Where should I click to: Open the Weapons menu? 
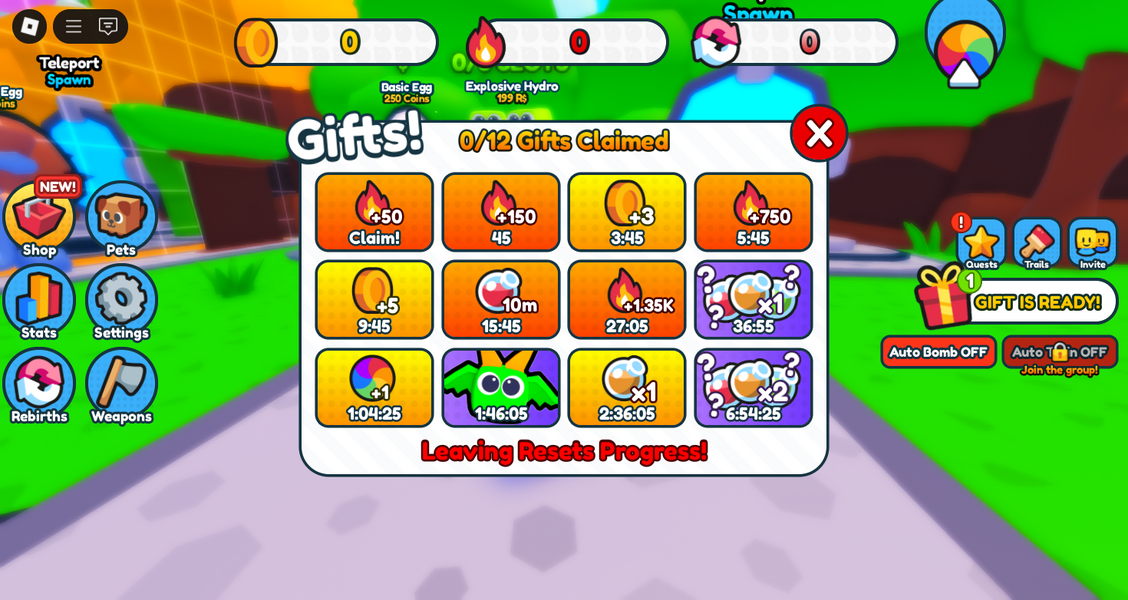tap(121, 385)
